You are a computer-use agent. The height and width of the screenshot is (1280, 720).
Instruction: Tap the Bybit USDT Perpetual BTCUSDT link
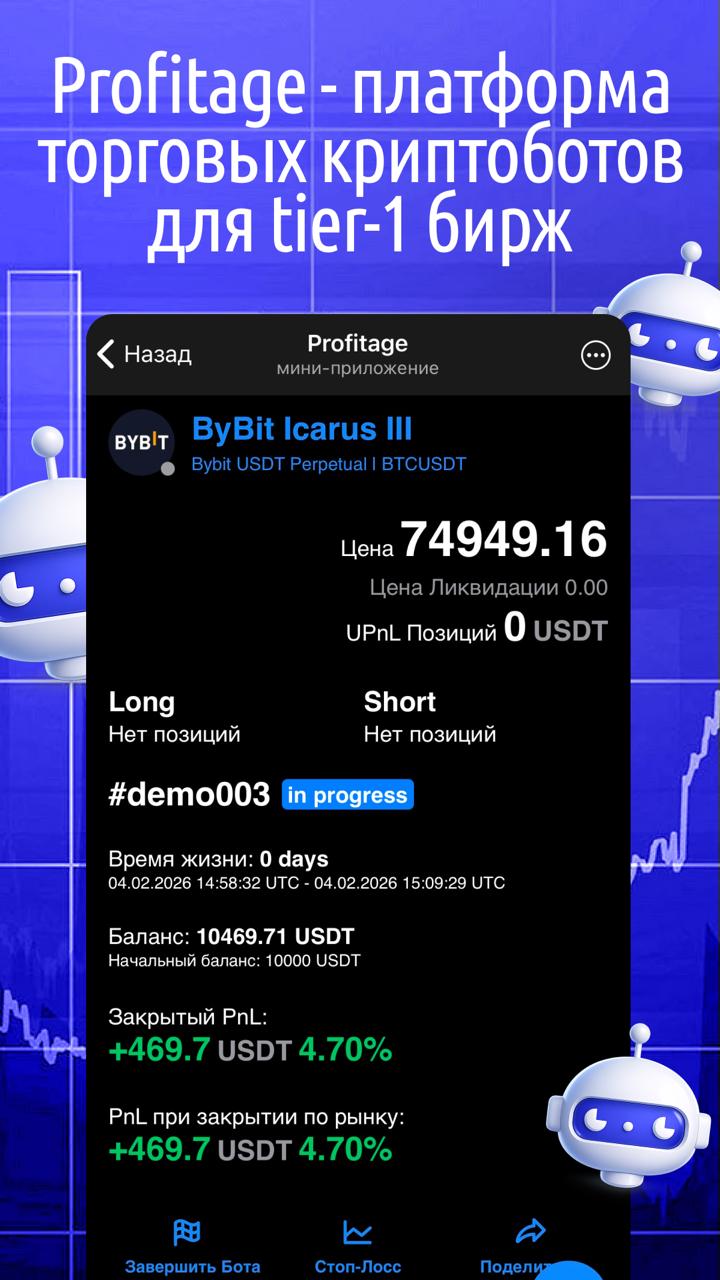(326, 464)
